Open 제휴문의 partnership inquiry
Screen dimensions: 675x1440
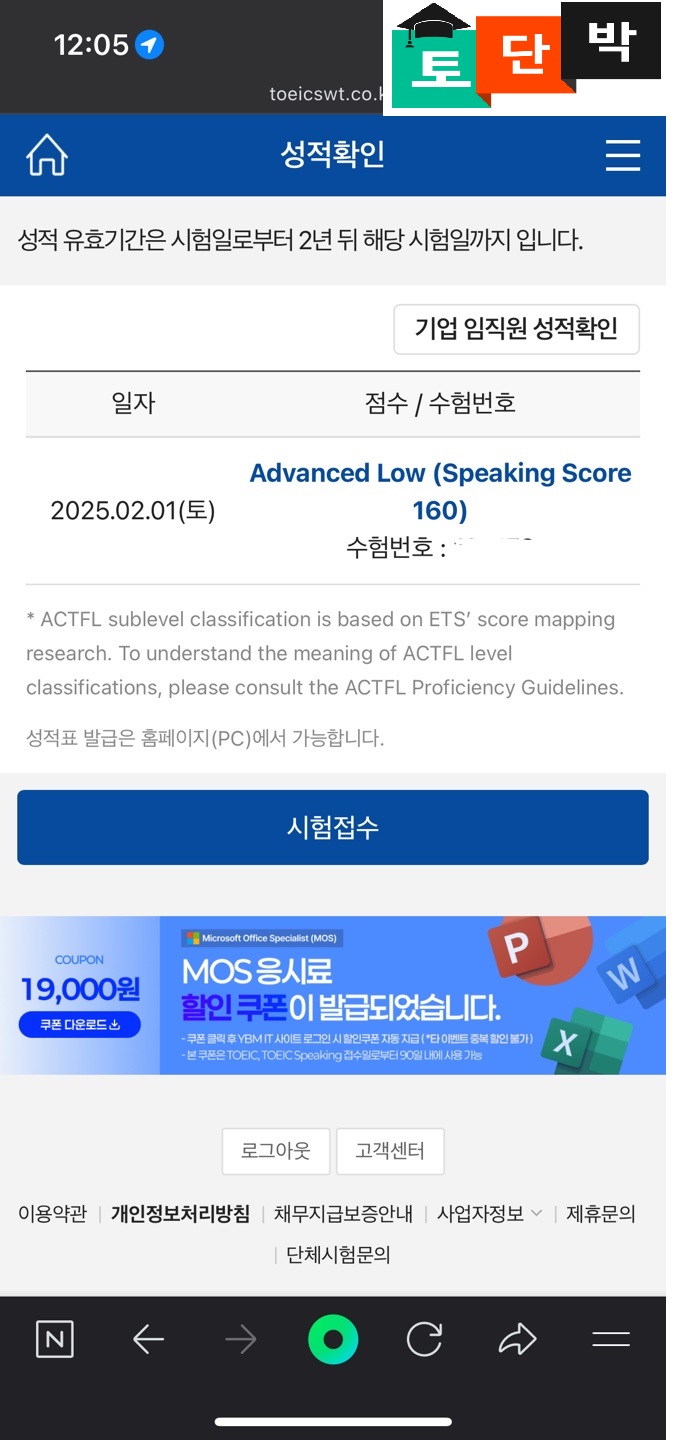[600, 1214]
